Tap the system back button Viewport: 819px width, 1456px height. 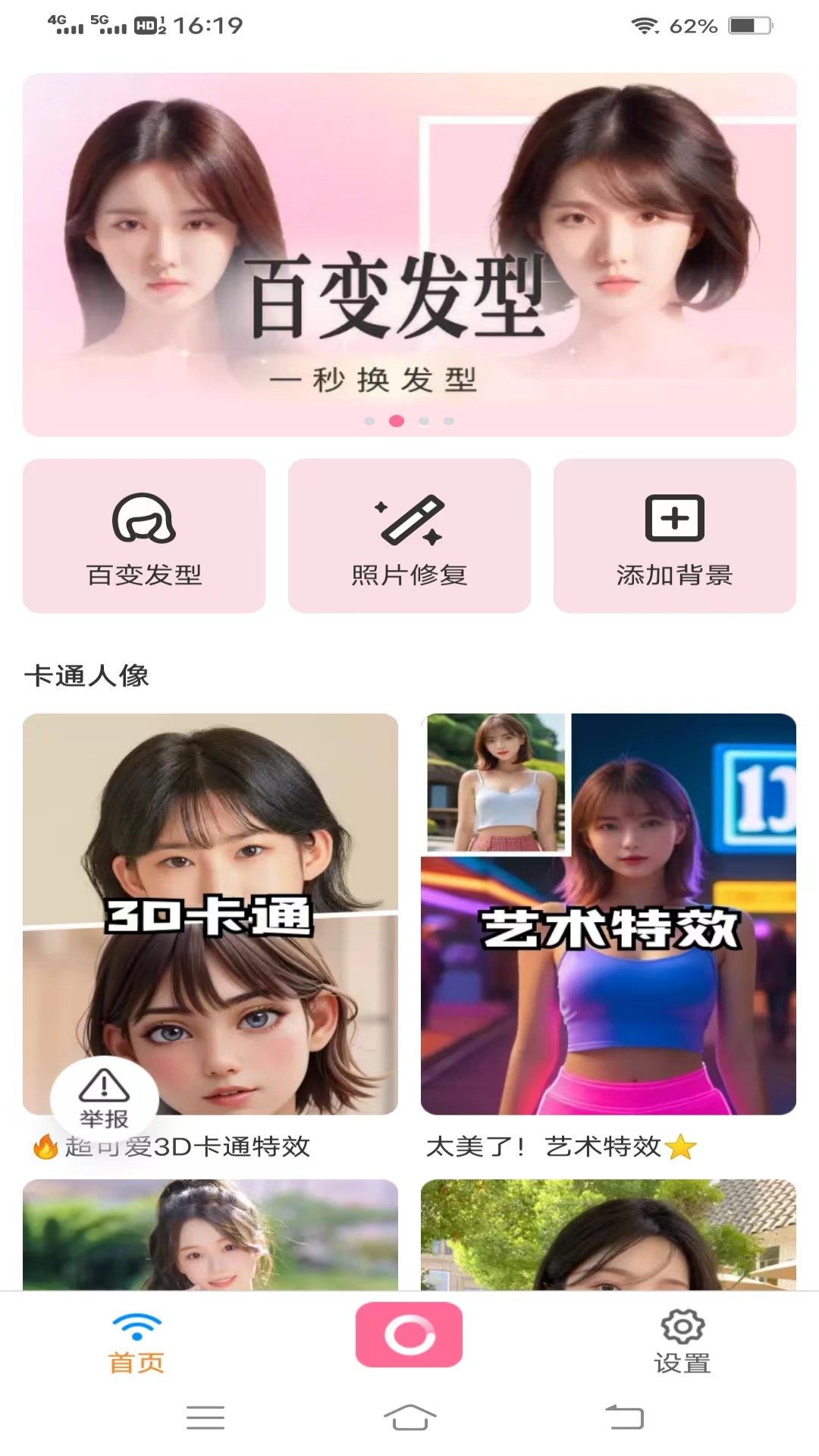point(624,1417)
